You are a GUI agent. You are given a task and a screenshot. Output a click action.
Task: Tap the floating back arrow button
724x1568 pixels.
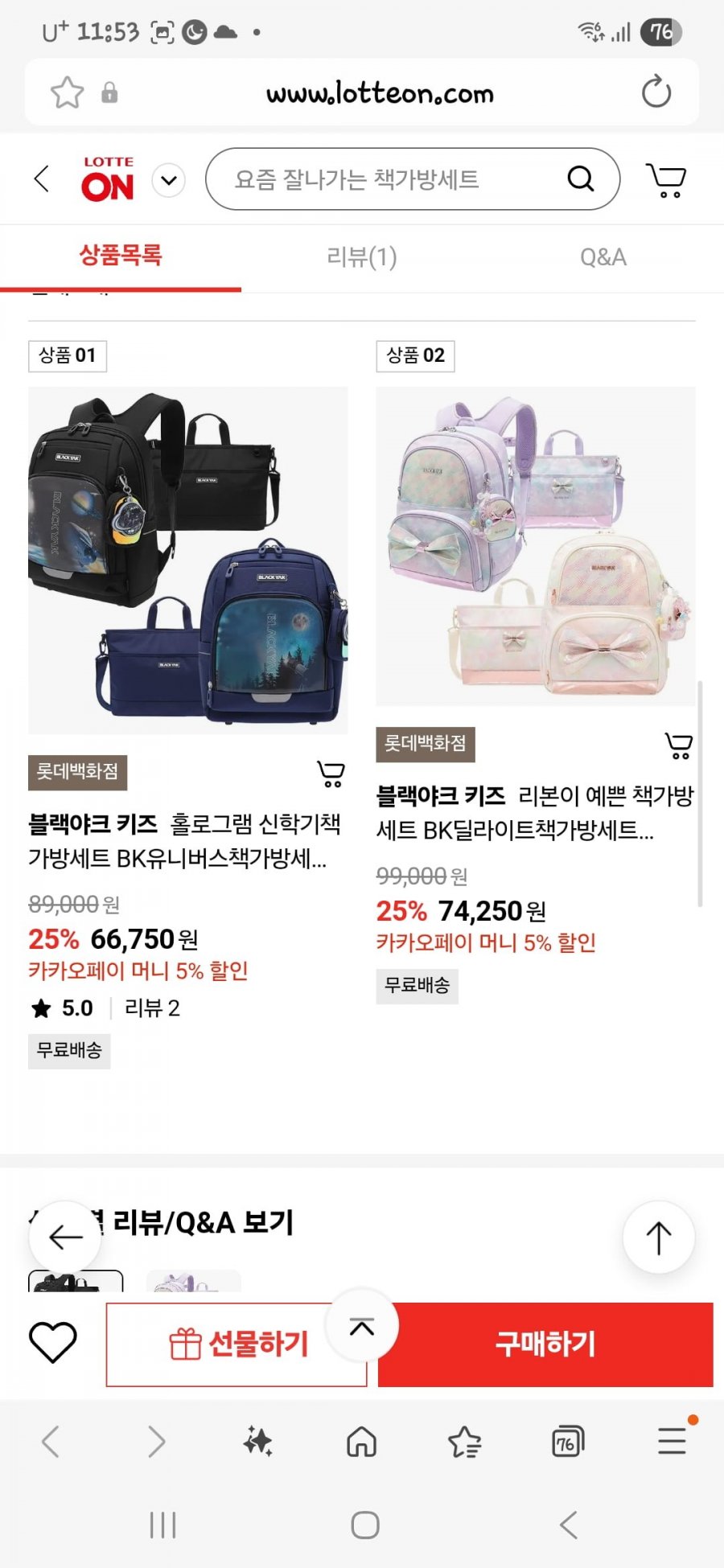pyautogui.click(x=65, y=1238)
